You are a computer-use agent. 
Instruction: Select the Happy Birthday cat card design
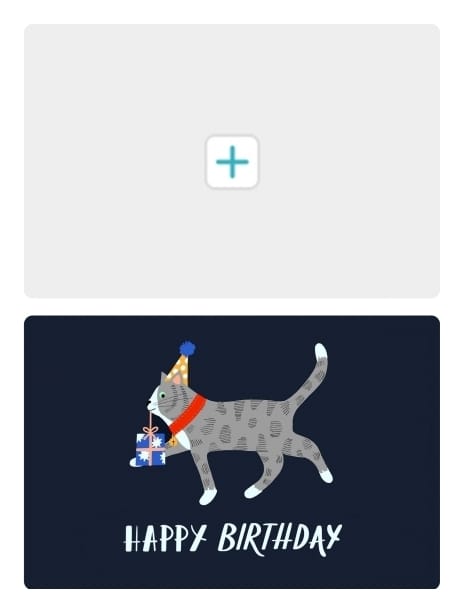232,452
